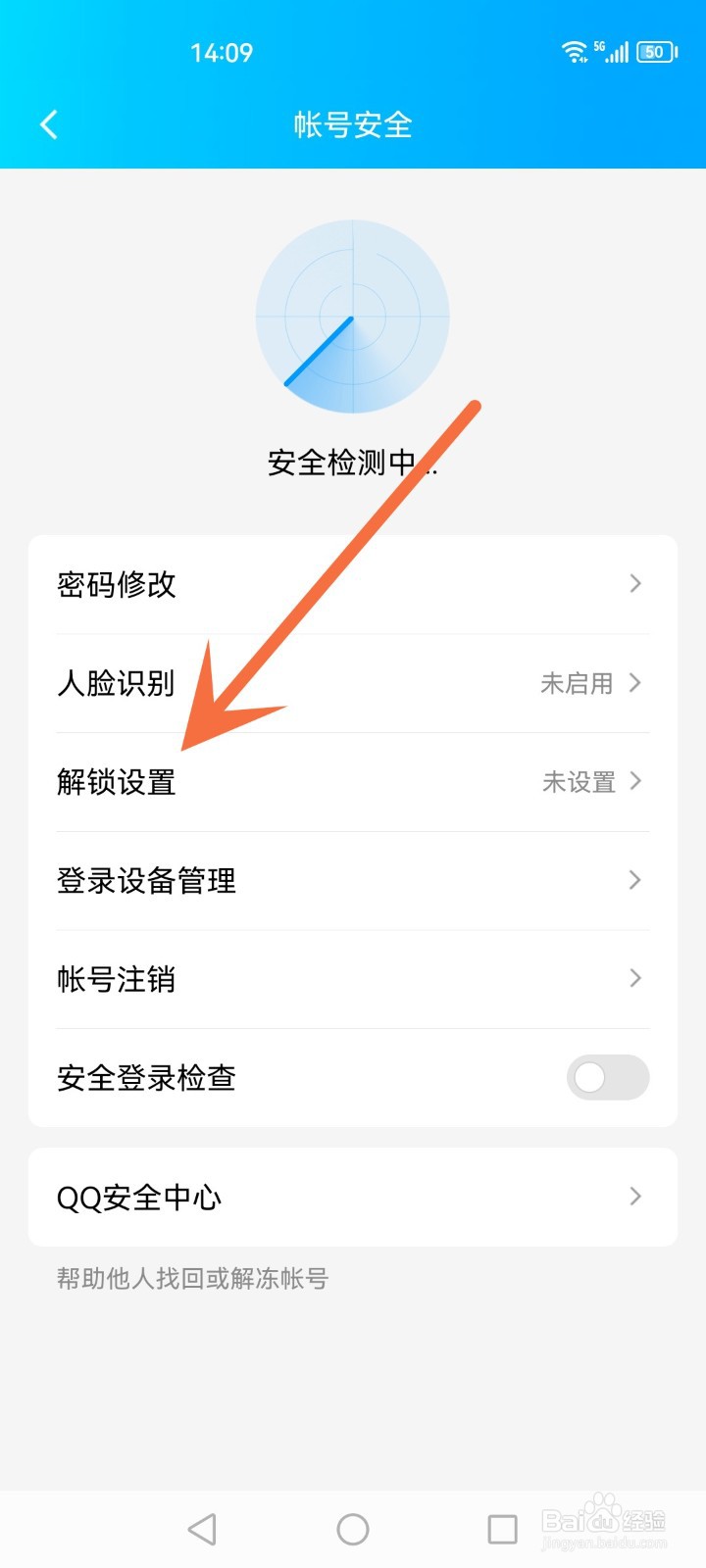Turn on safety login inspection
This screenshot has width=706, height=1568.
(608, 1077)
